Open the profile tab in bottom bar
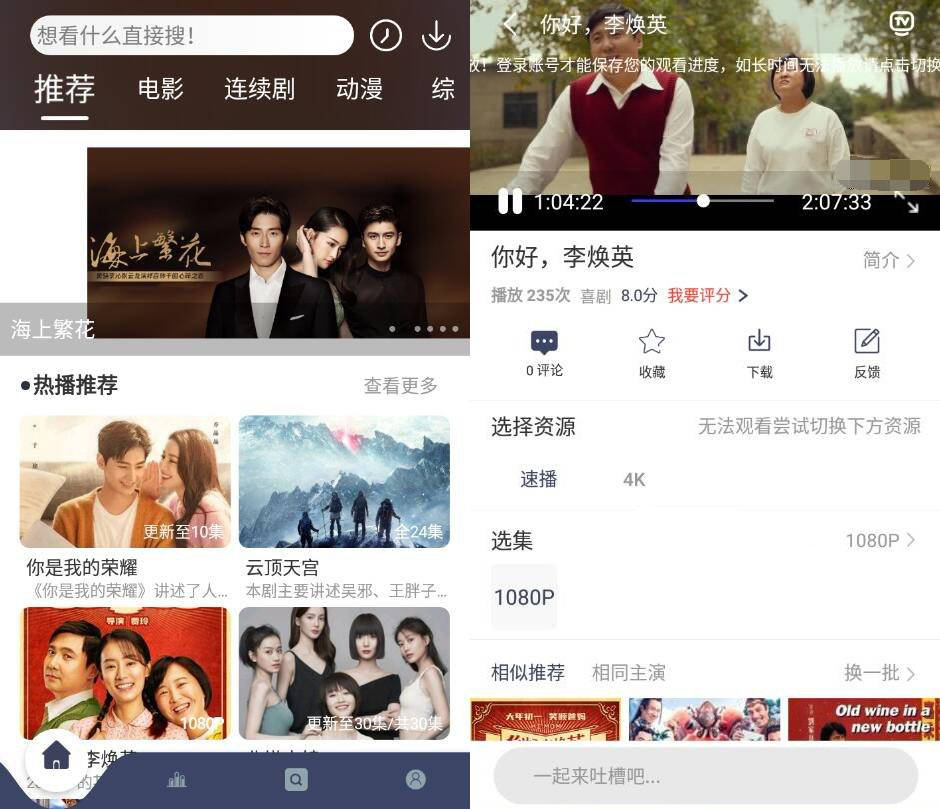 [x=415, y=779]
